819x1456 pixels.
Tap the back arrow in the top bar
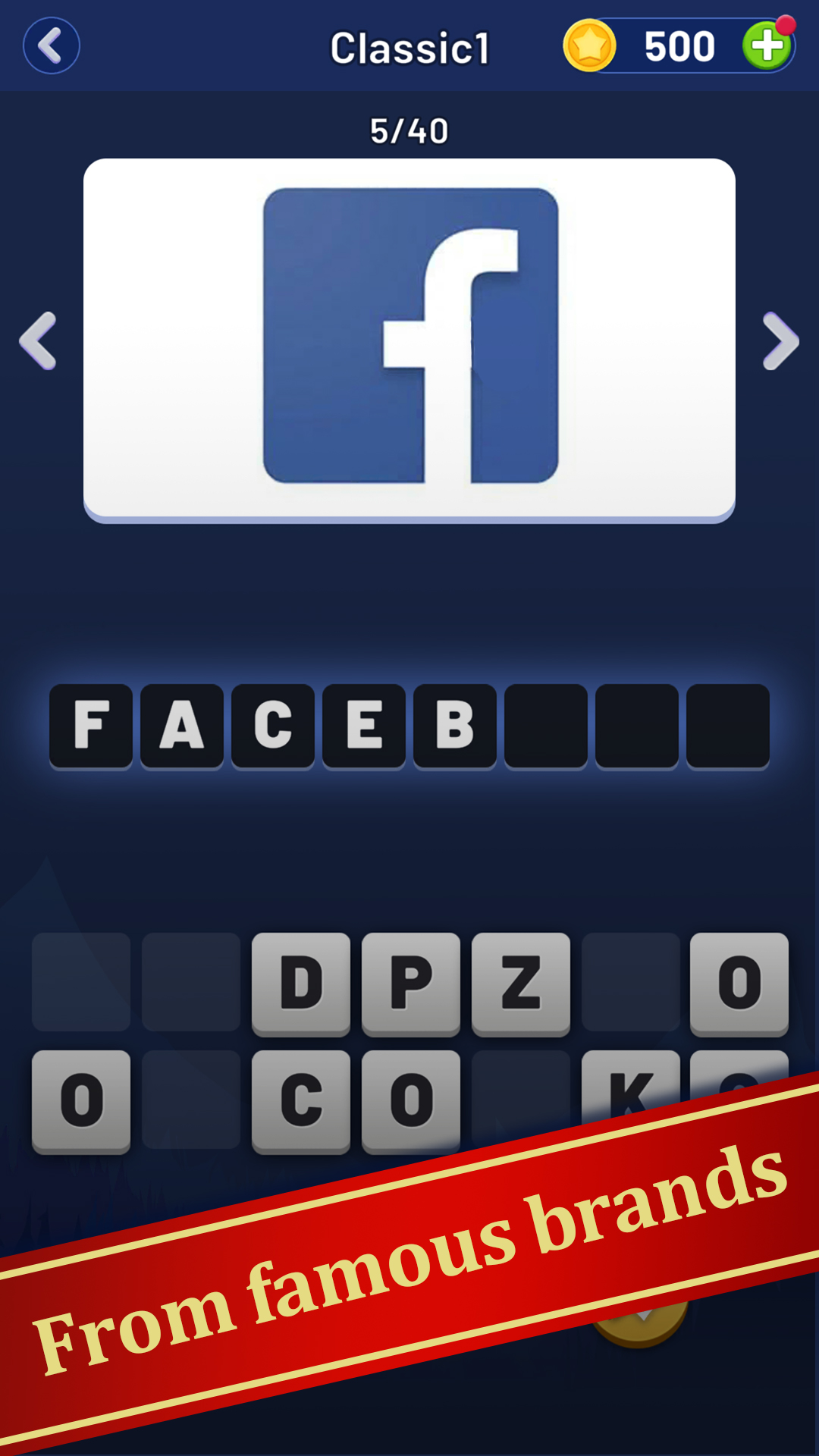(51, 45)
